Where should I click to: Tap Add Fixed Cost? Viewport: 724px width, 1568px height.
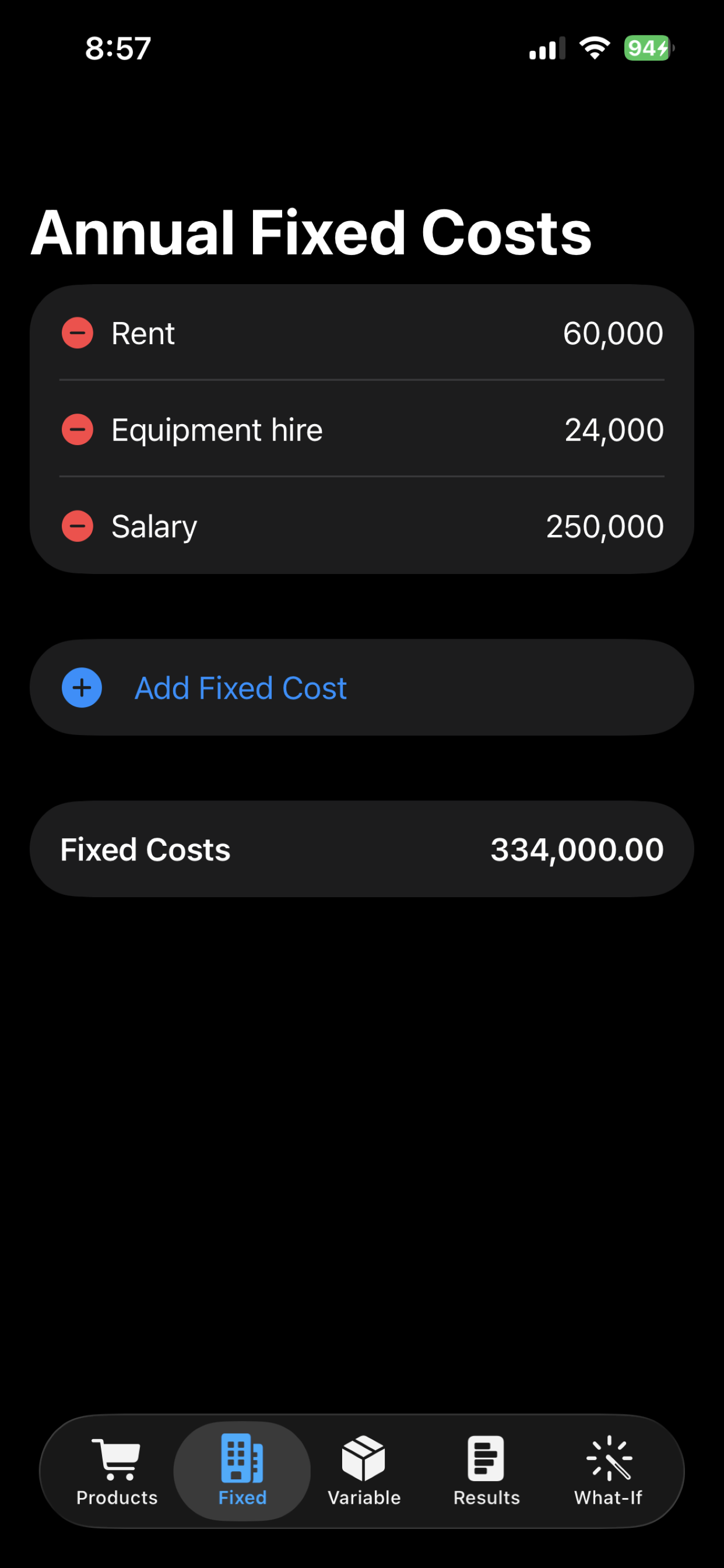(240, 688)
